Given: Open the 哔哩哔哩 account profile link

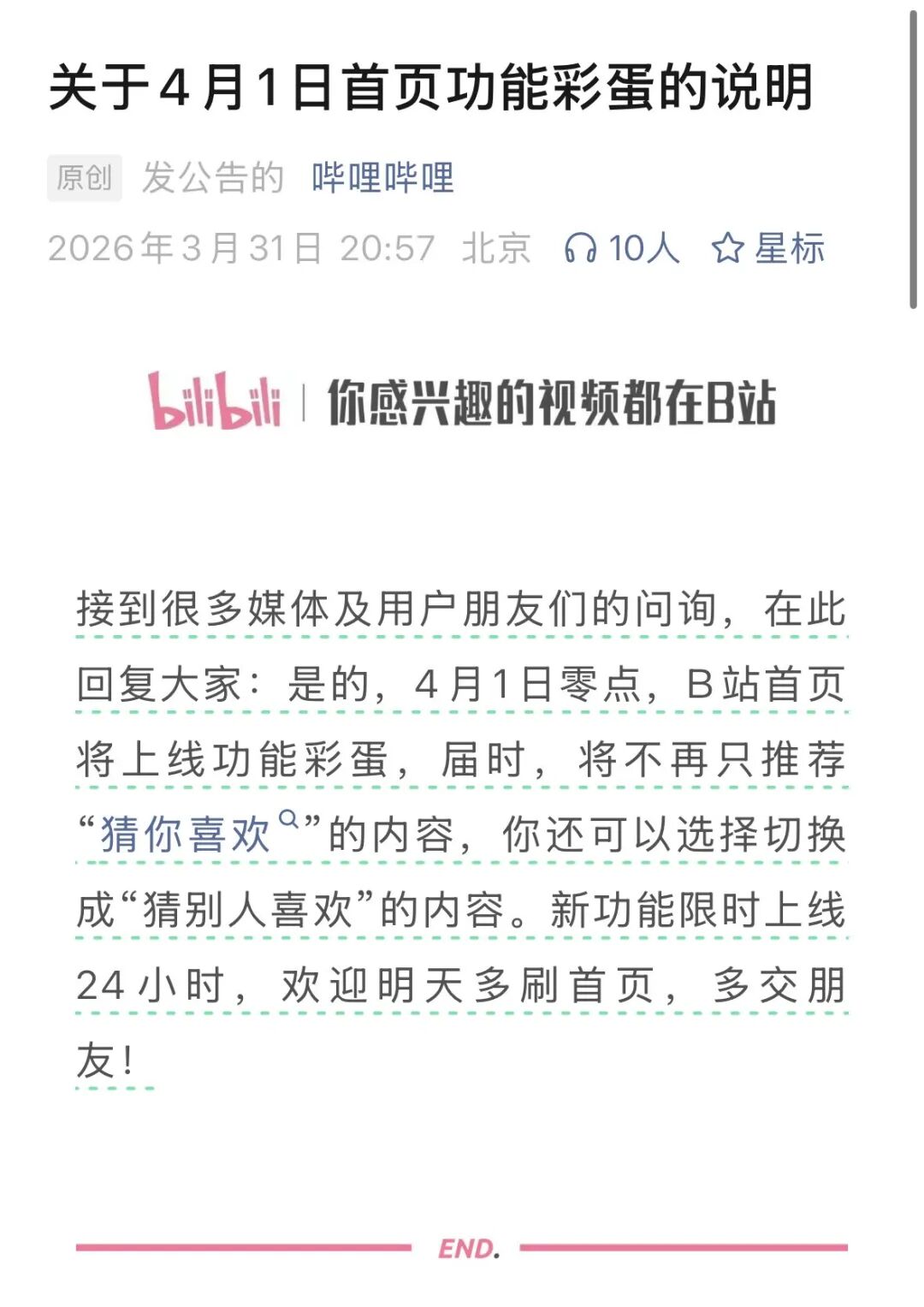Looking at the screenshot, I should 382,178.
